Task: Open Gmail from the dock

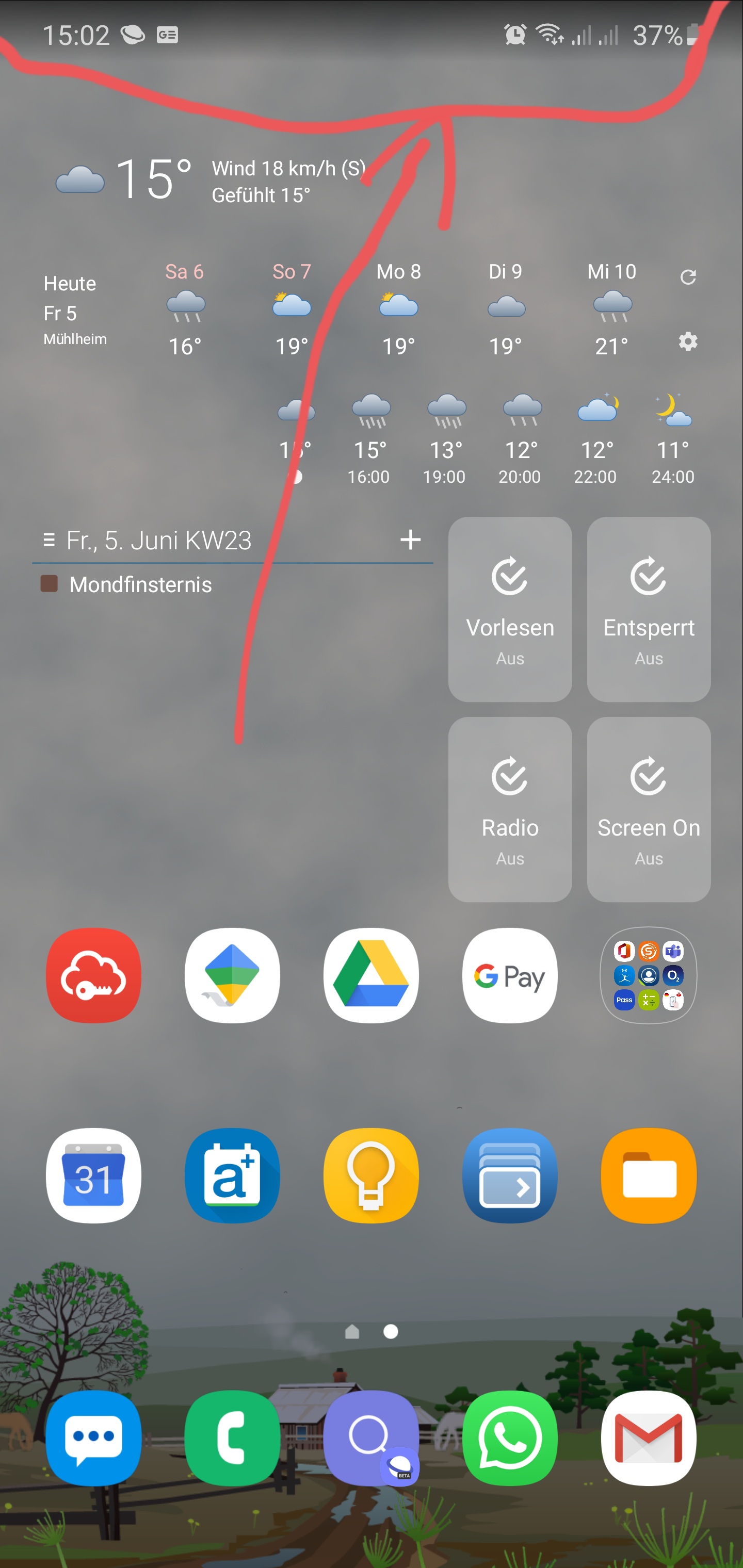Action: click(648, 1438)
